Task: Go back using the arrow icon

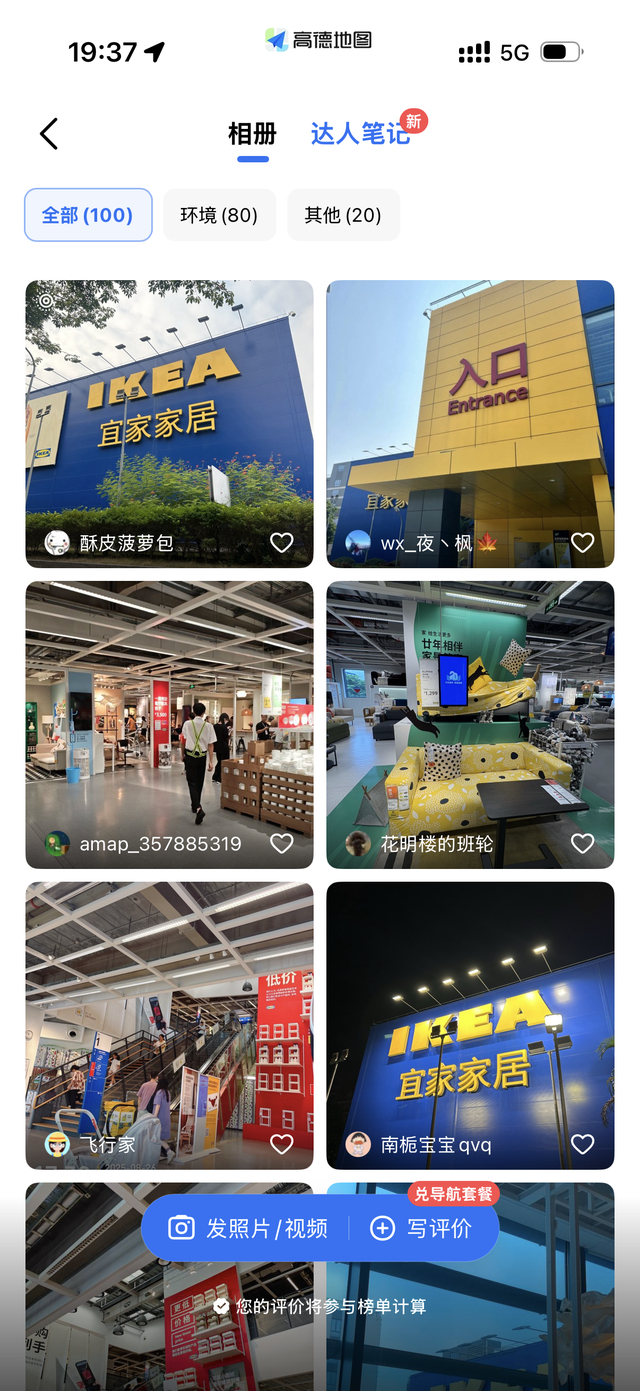Action: click(x=49, y=133)
